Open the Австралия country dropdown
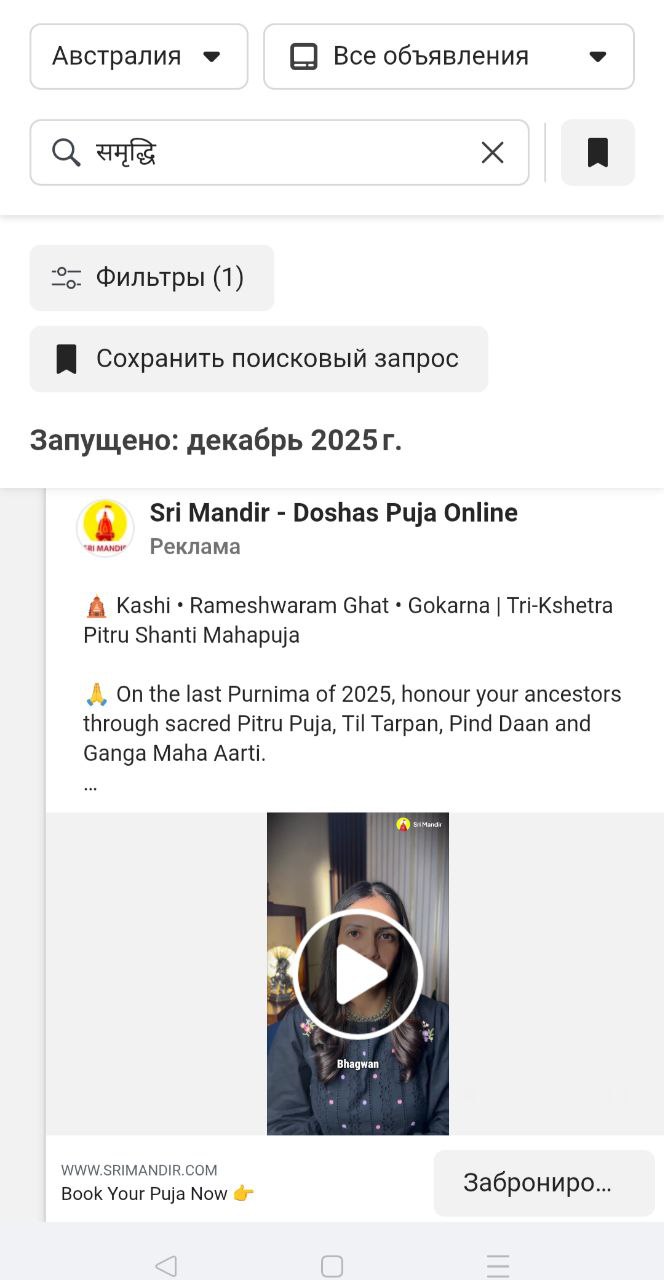This screenshot has width=664, height=1280. pyautogui.click(x=138, y=57)
